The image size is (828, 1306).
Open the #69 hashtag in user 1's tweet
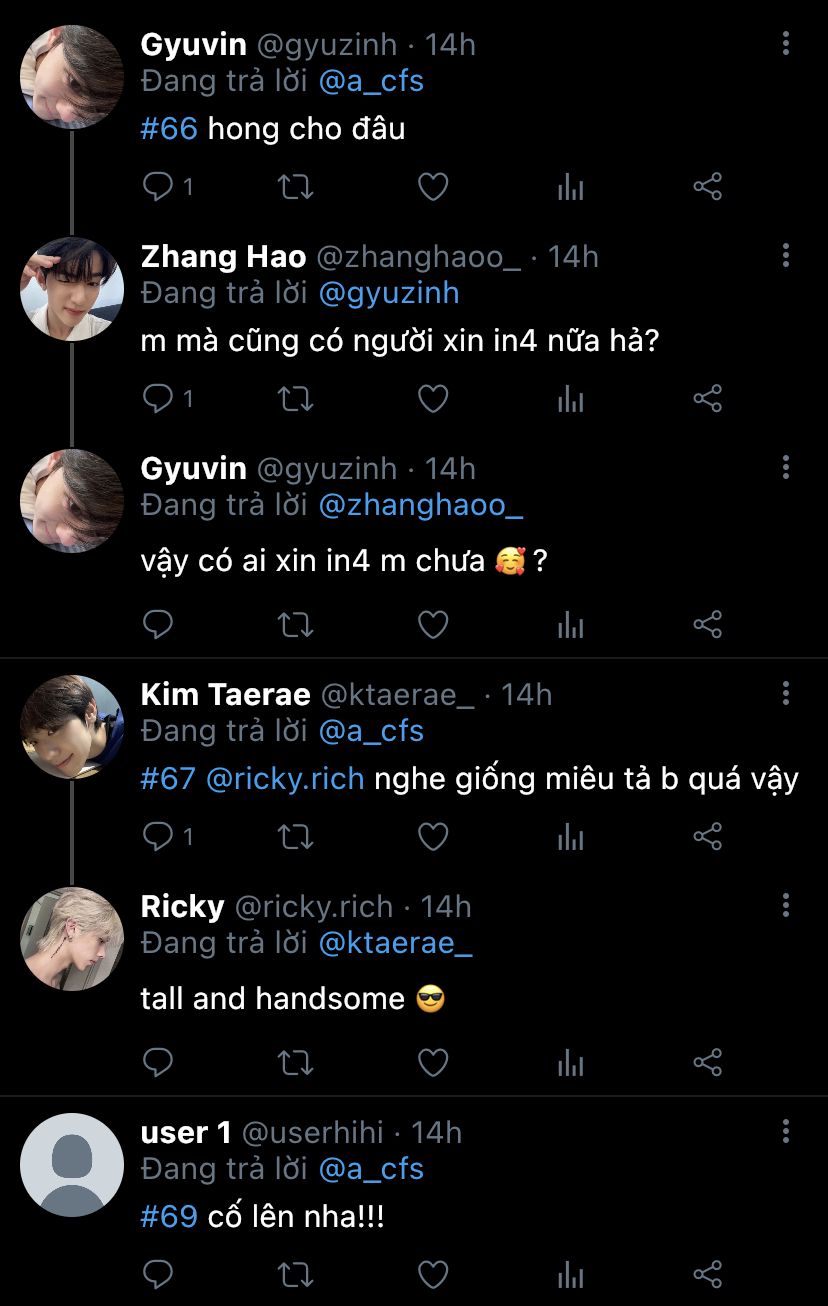coord(168,1217)
